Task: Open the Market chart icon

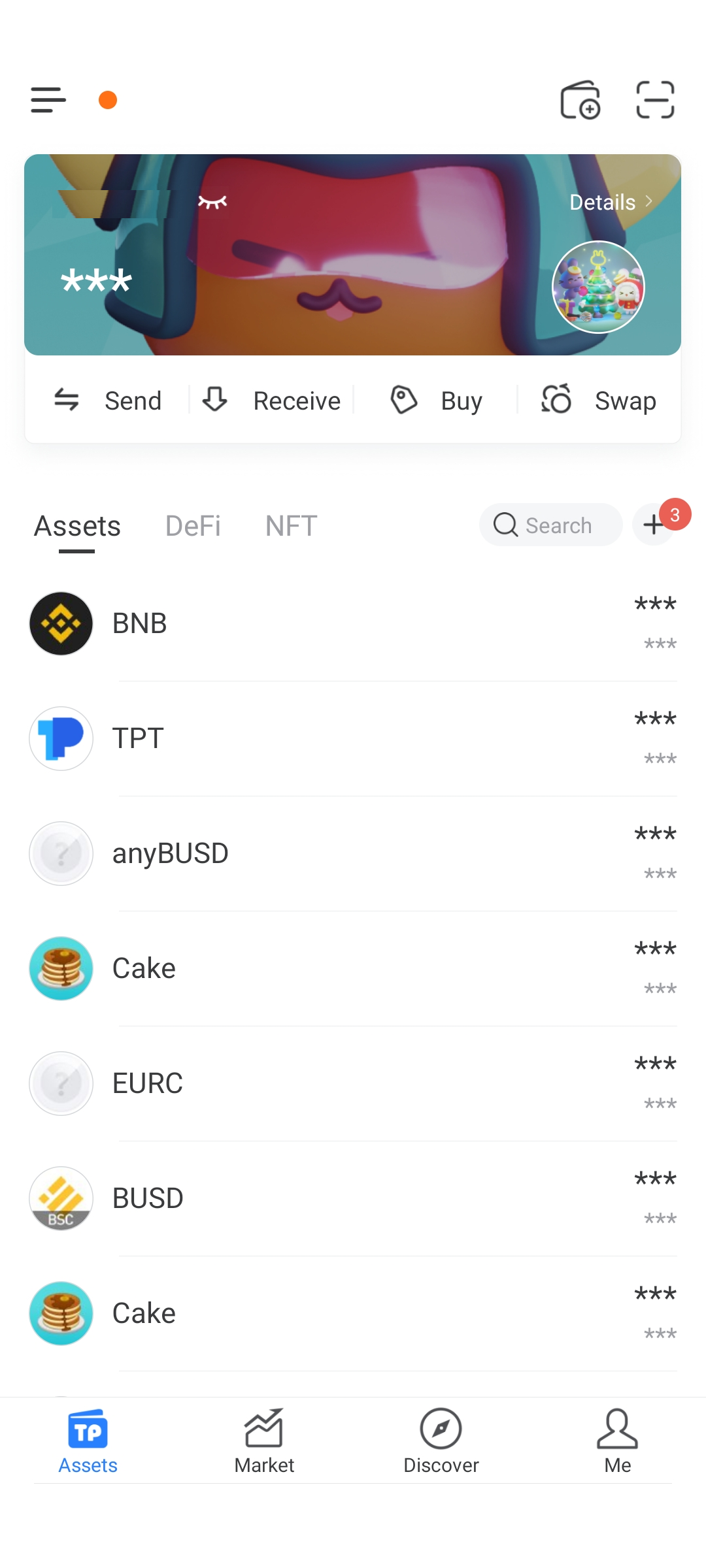Action: point(264,1430)
